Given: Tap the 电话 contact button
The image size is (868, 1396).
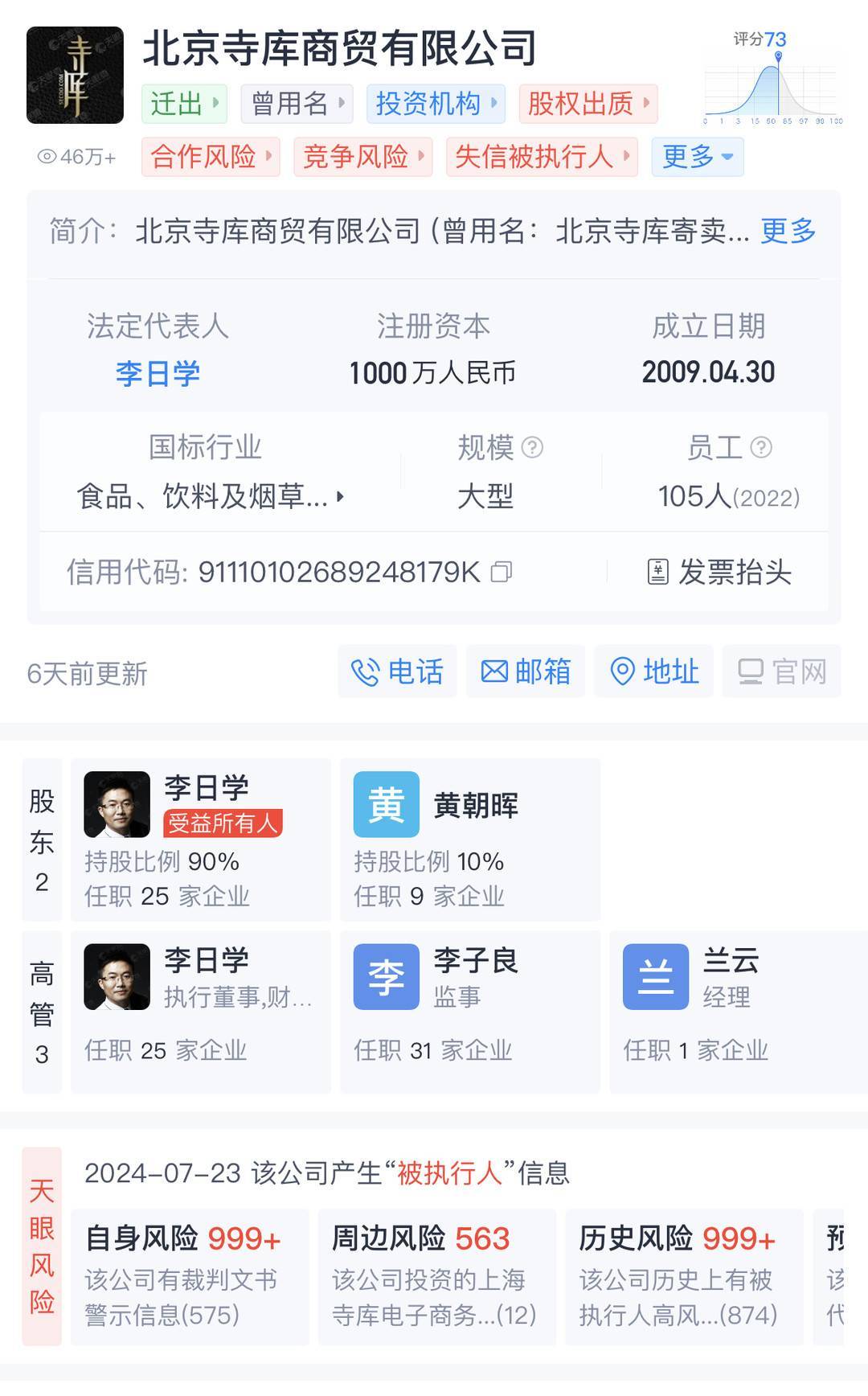Looking at the screenshot, I should coord(397,671).
